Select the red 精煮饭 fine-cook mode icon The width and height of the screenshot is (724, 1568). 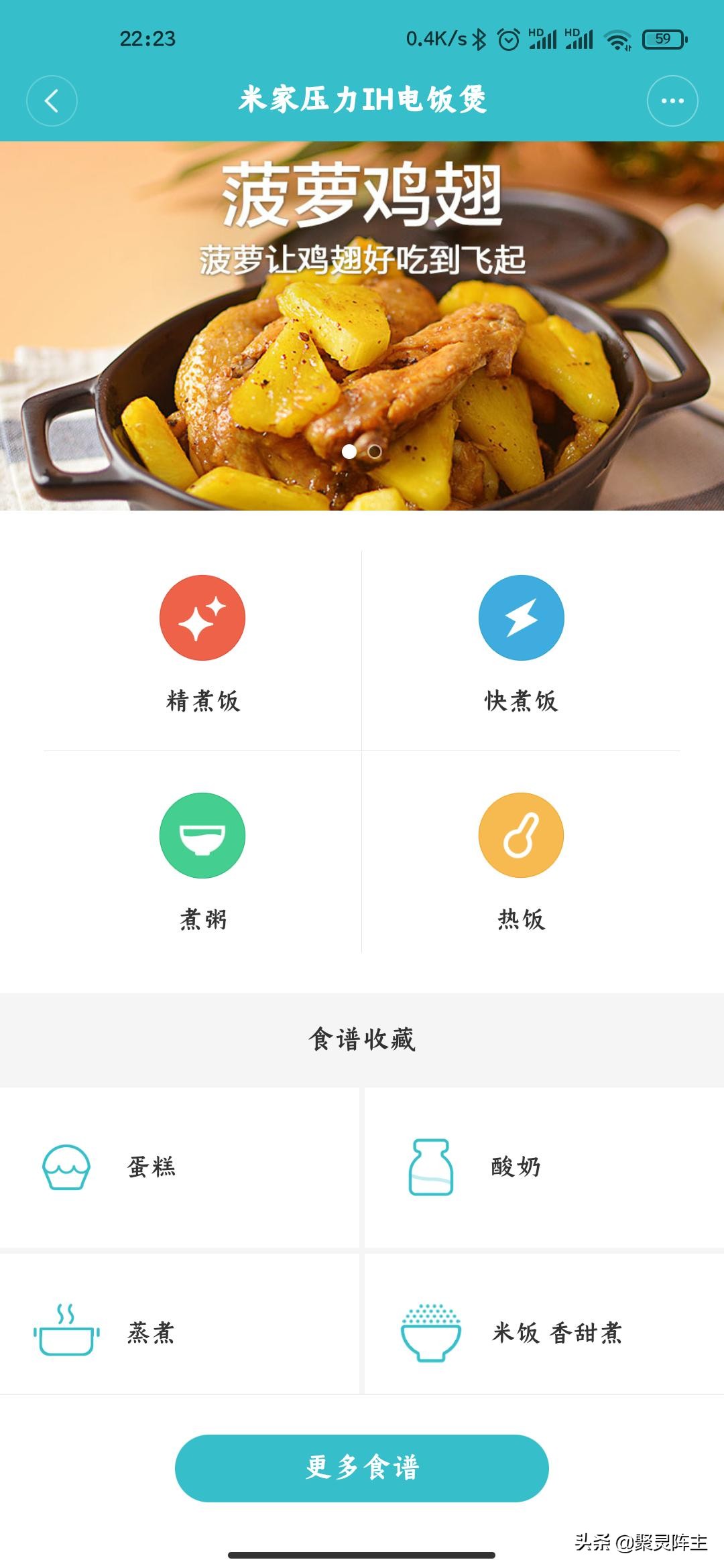pos(203,616)
